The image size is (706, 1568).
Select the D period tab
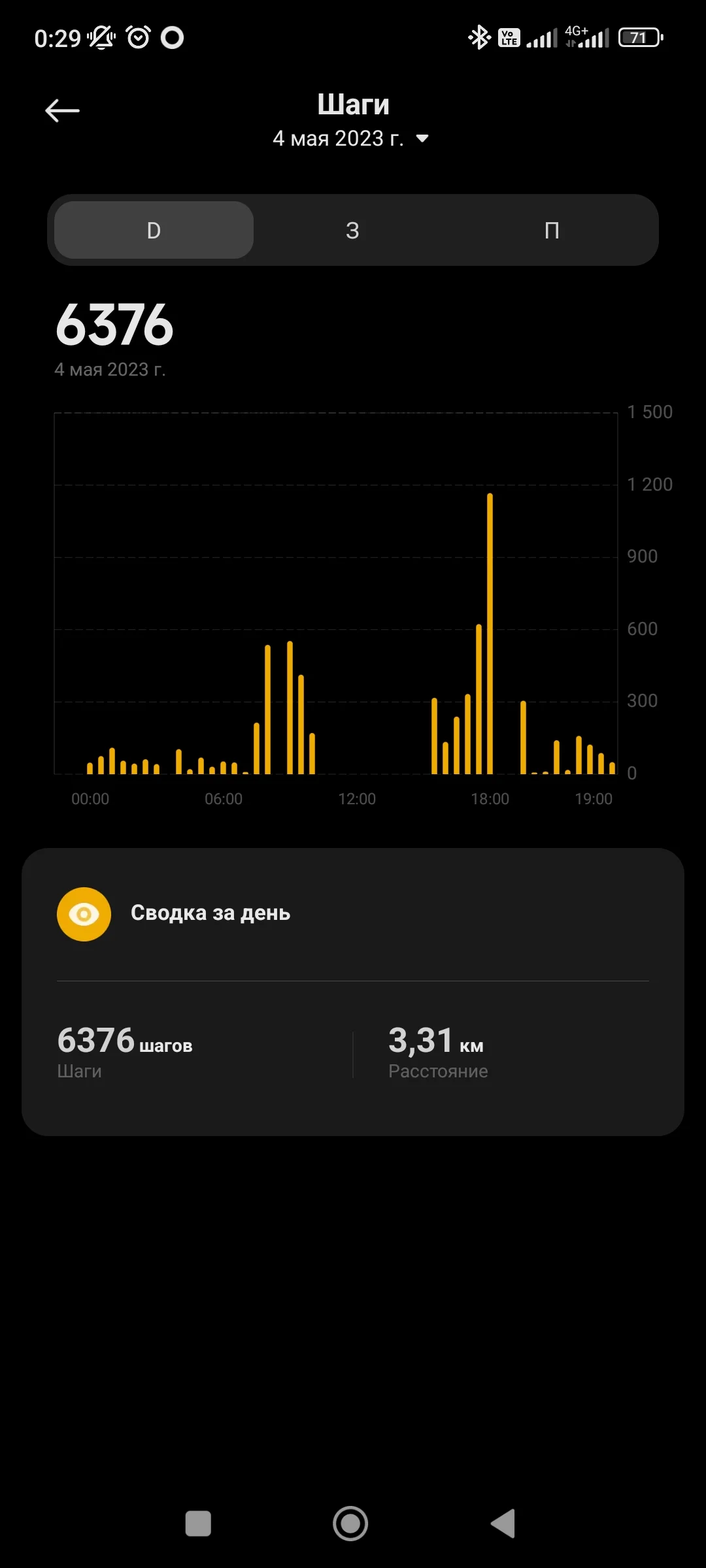152,230
